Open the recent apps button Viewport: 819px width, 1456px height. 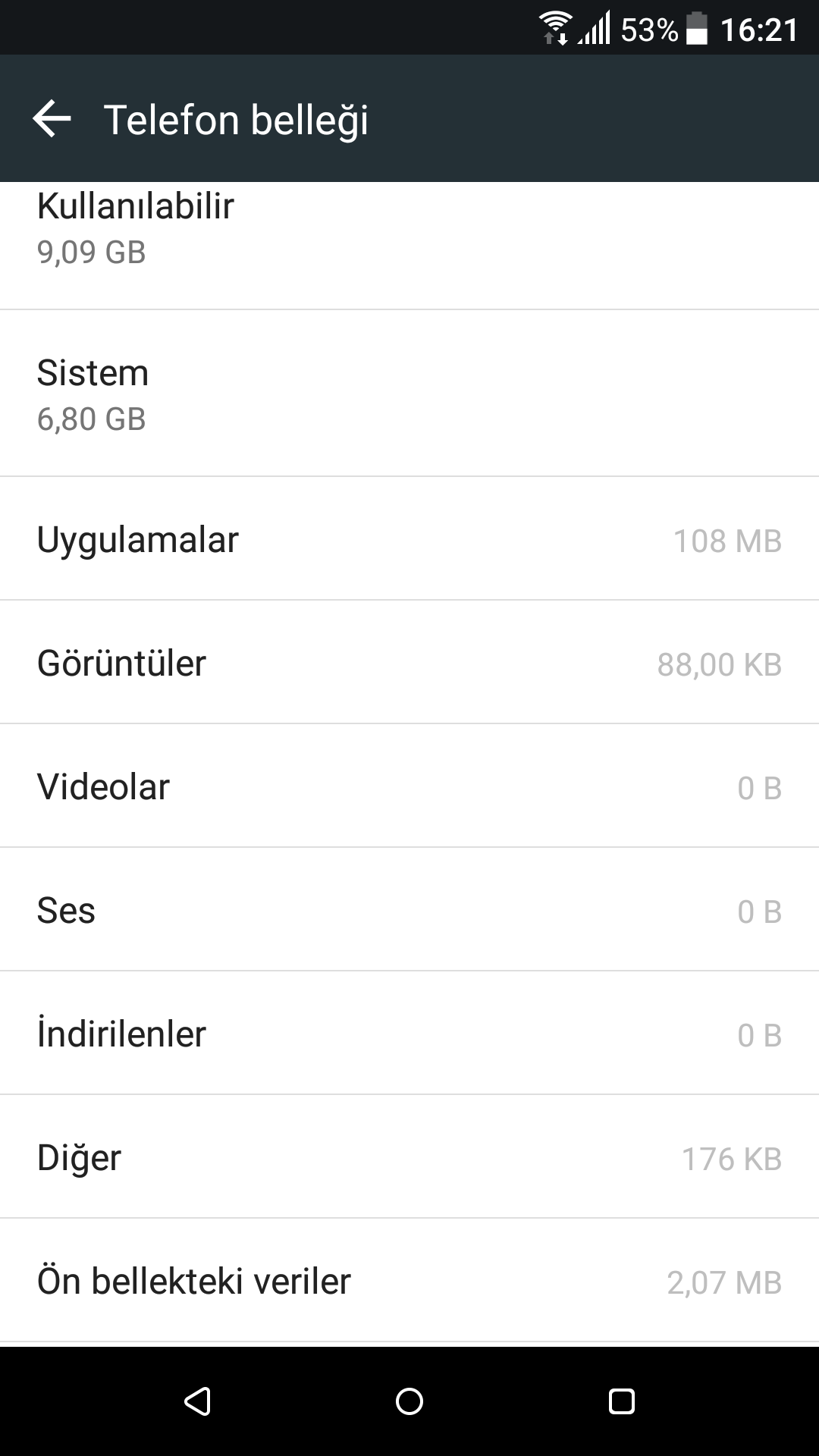622,1401
